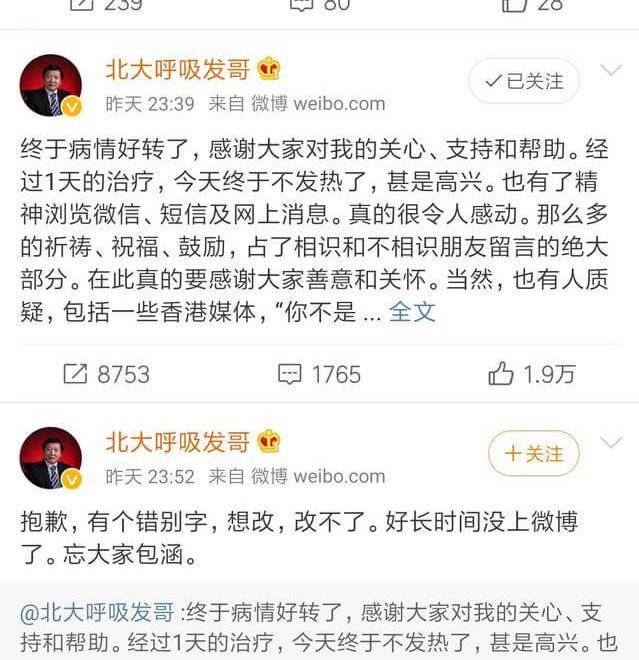Viewport: 639px width, 660px height.
Task: Tap the 已关注 button on first post
Action: pos(524,81)
